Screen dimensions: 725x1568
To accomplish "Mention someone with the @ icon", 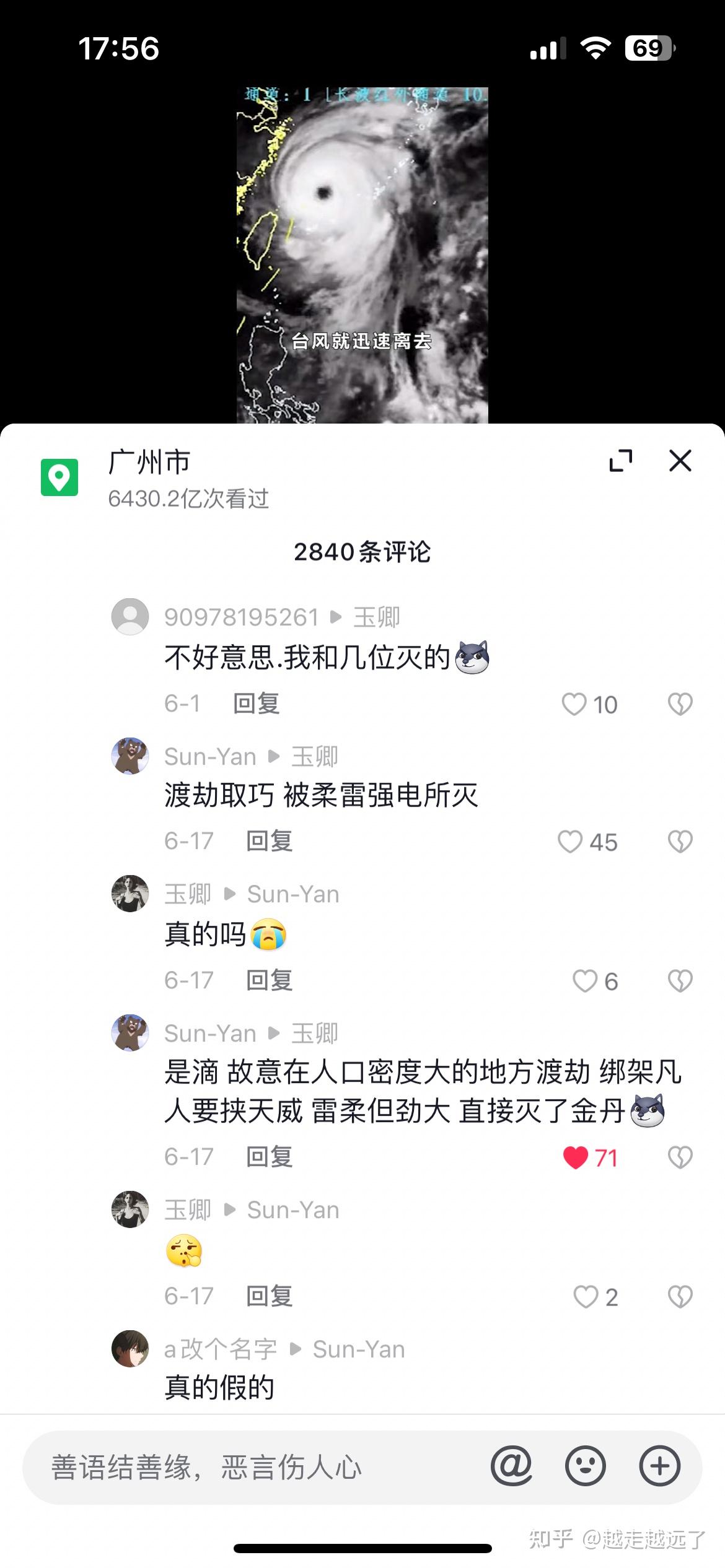I will point(511,1466).
